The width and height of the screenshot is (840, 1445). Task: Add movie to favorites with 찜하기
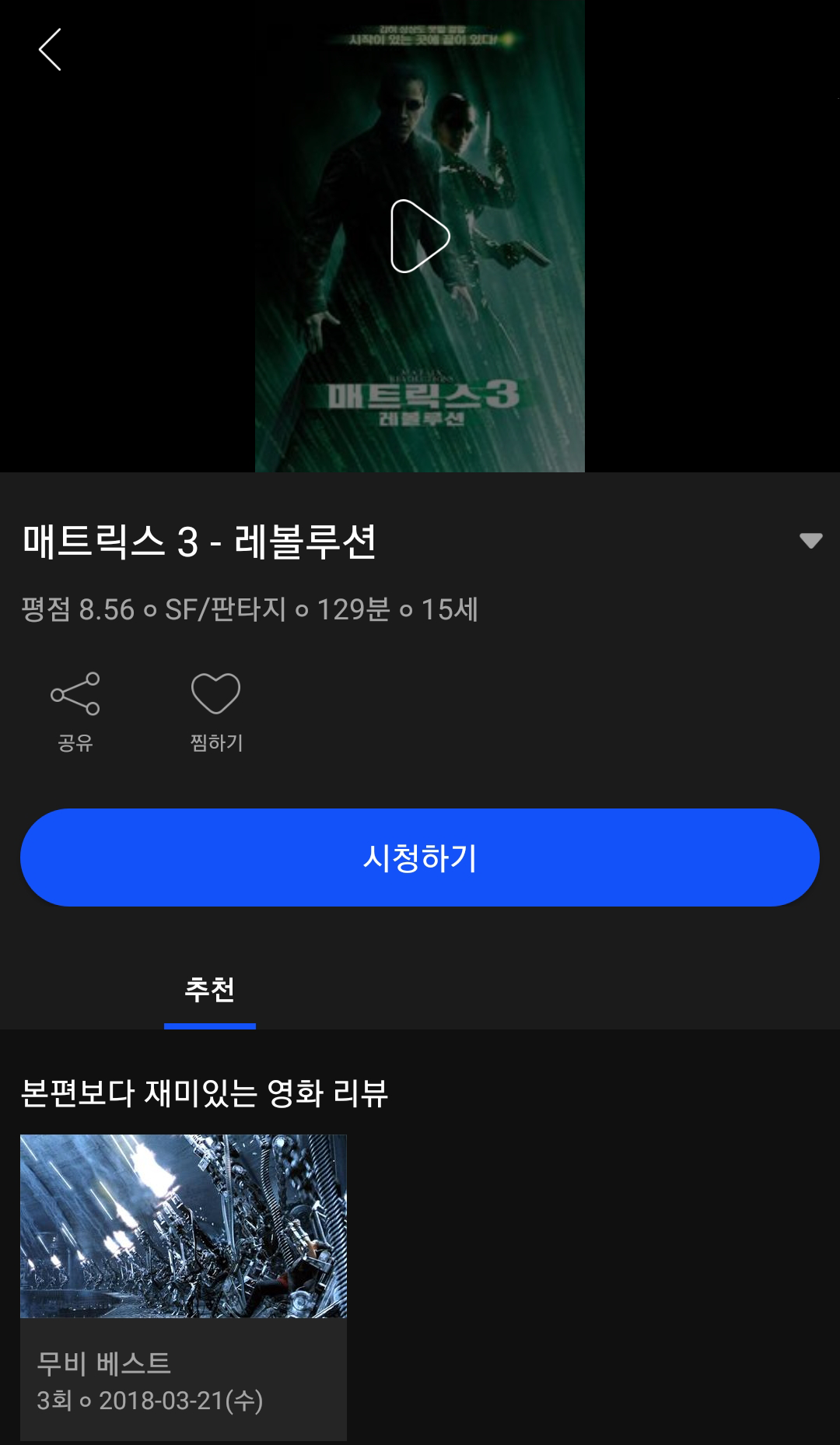click(x=216, y=710)
